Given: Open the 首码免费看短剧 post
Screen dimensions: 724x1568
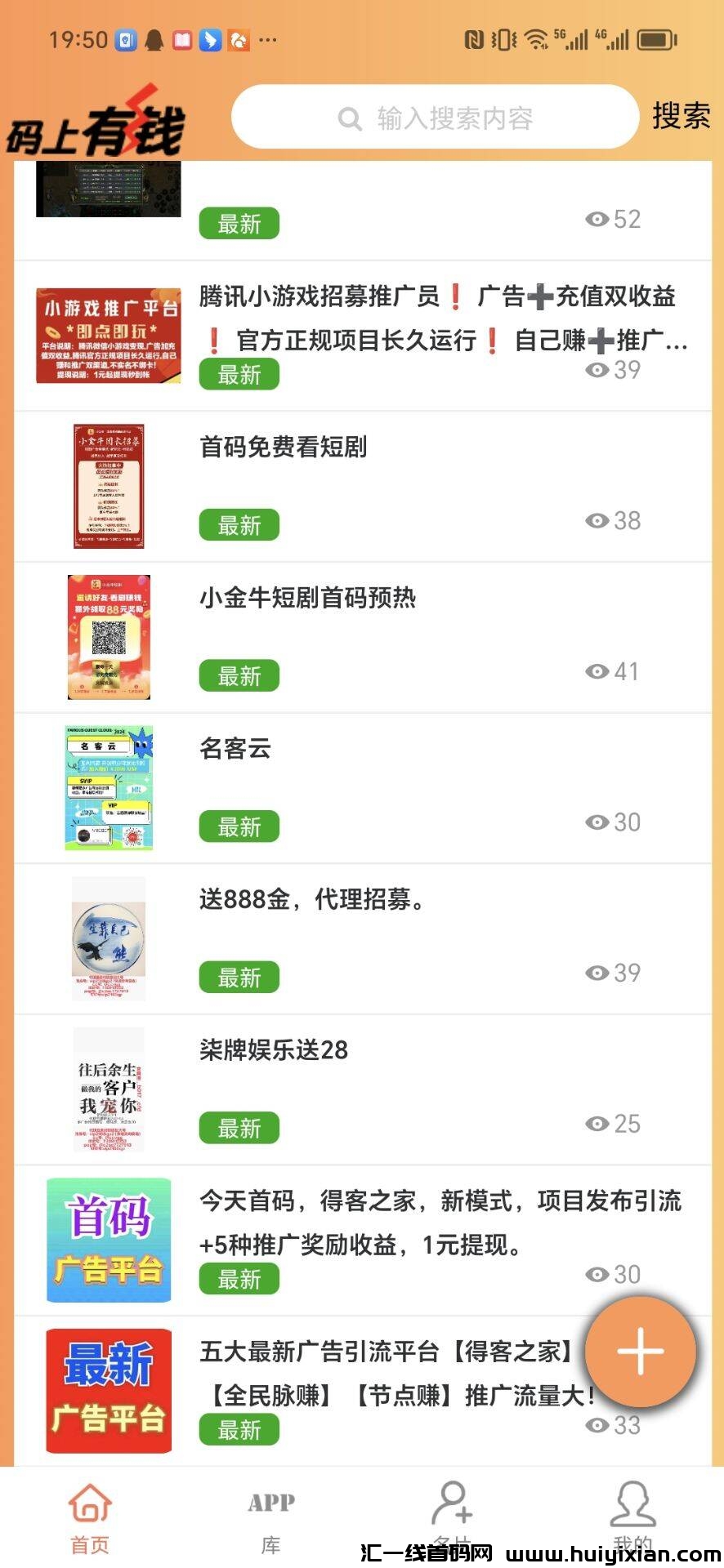Looking at the screenshot, I should 284,447.
